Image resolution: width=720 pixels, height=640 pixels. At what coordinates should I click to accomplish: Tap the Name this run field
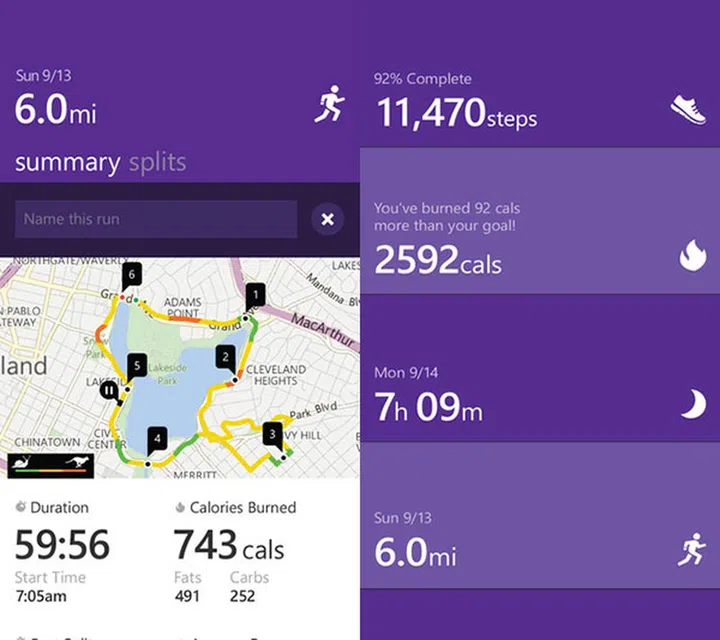(x=155, y=219)
